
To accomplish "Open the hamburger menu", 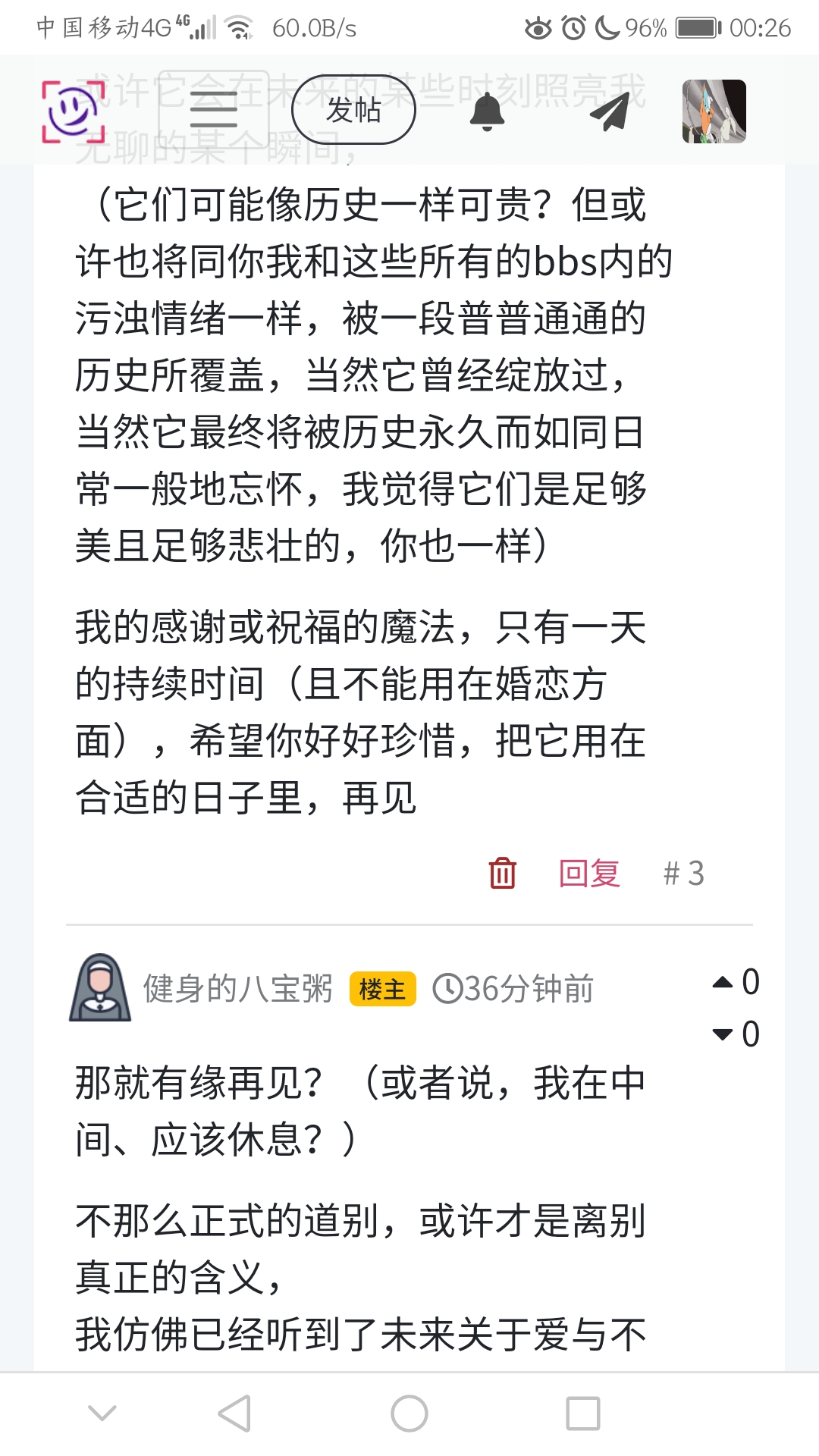I will pyautogui.click(x=214, y=111).
